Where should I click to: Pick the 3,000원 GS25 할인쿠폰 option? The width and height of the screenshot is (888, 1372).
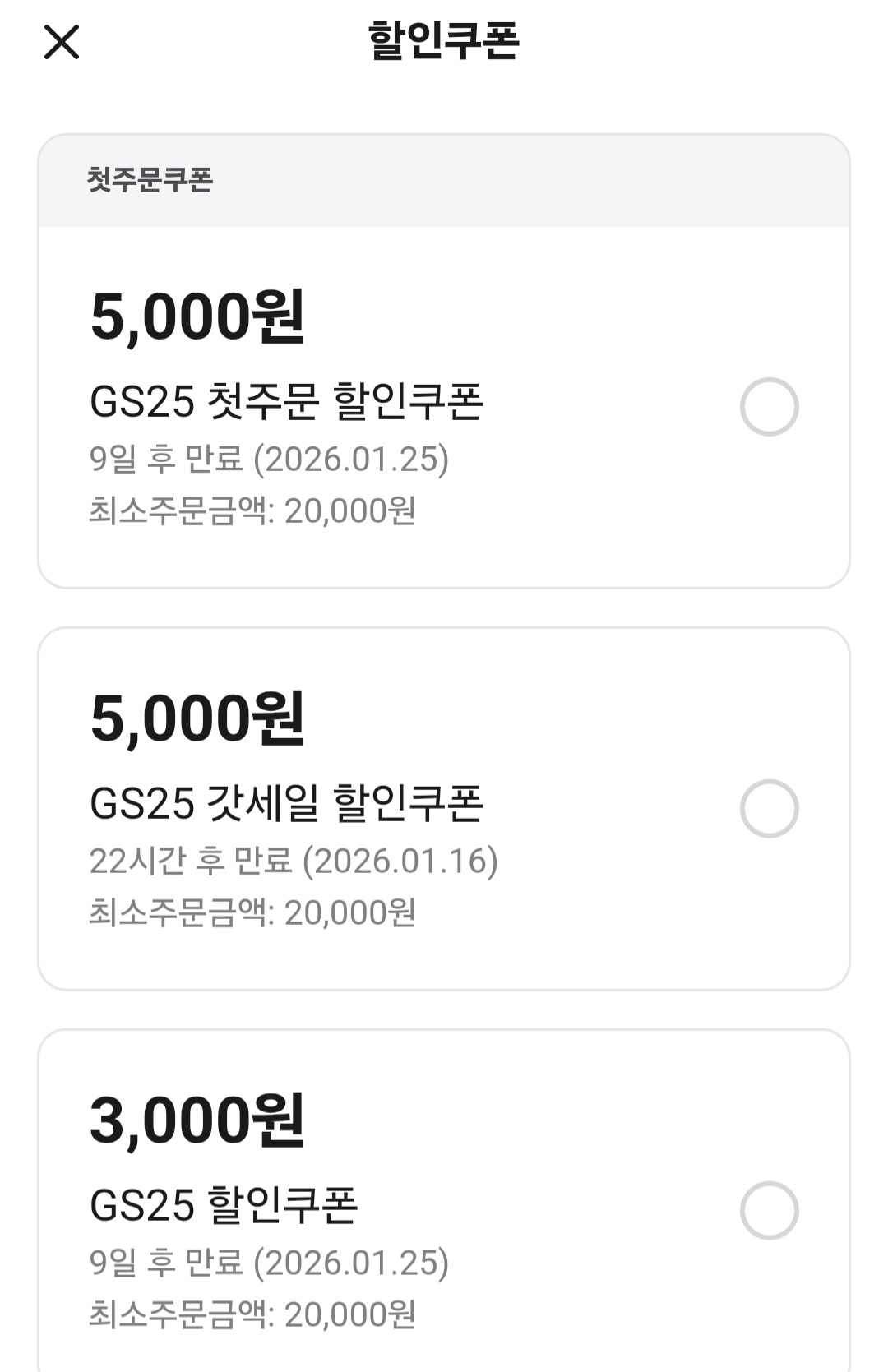coord(769,1211)
